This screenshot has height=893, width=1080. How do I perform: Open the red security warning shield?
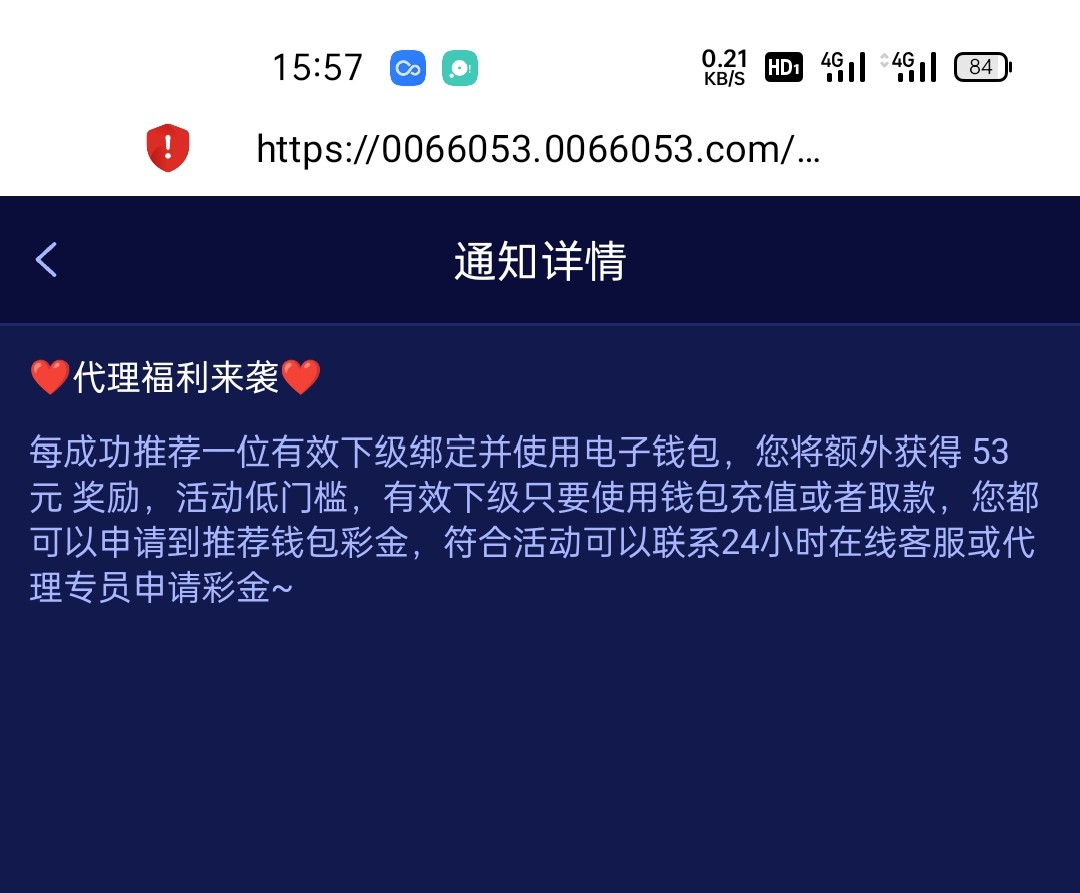(x=167, y=148)
